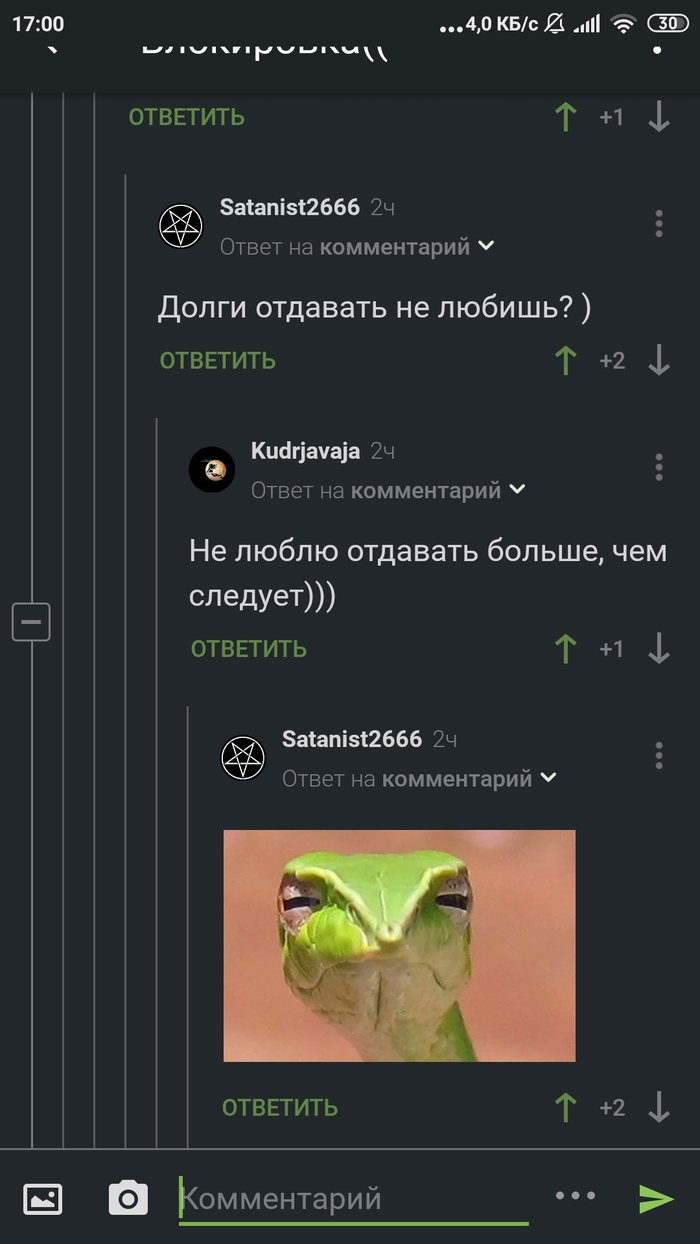This screenshot has width=700, height=1244.
Task: Collapse the comment thread with minus button
Action: 31,622
